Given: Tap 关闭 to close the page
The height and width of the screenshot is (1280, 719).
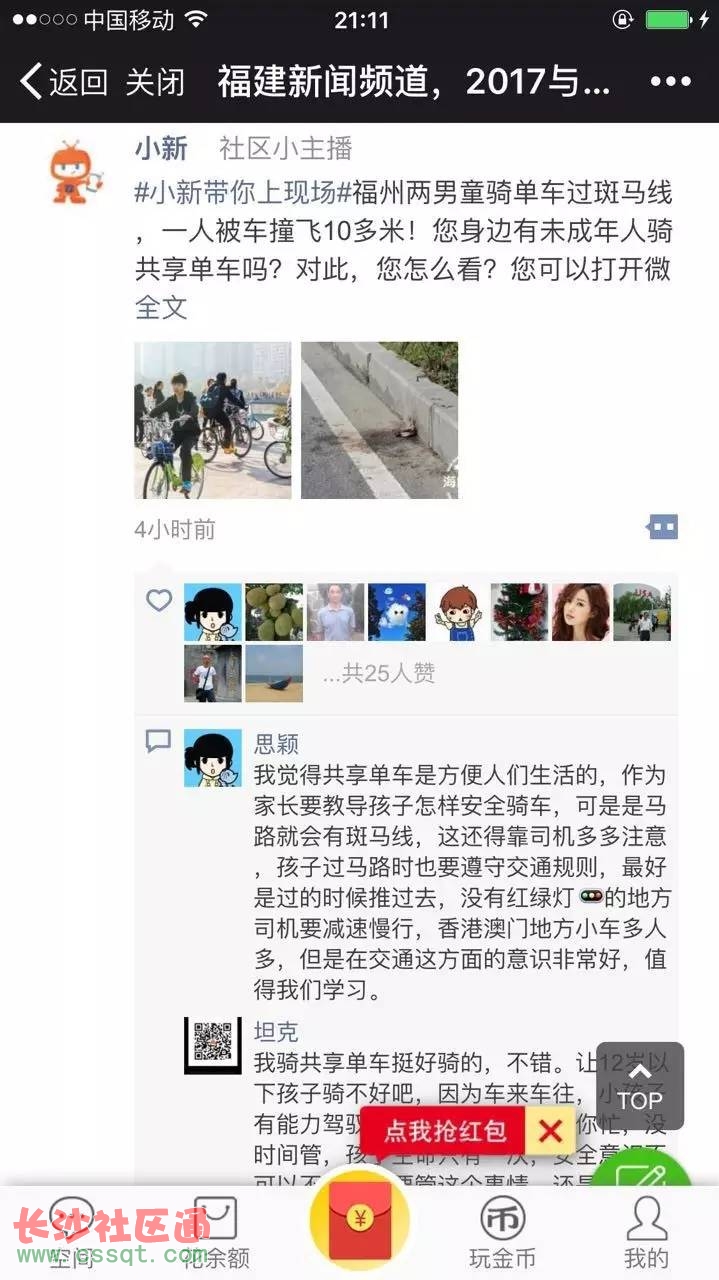Looking at the screenshot, I should click(x=155, y=82).
